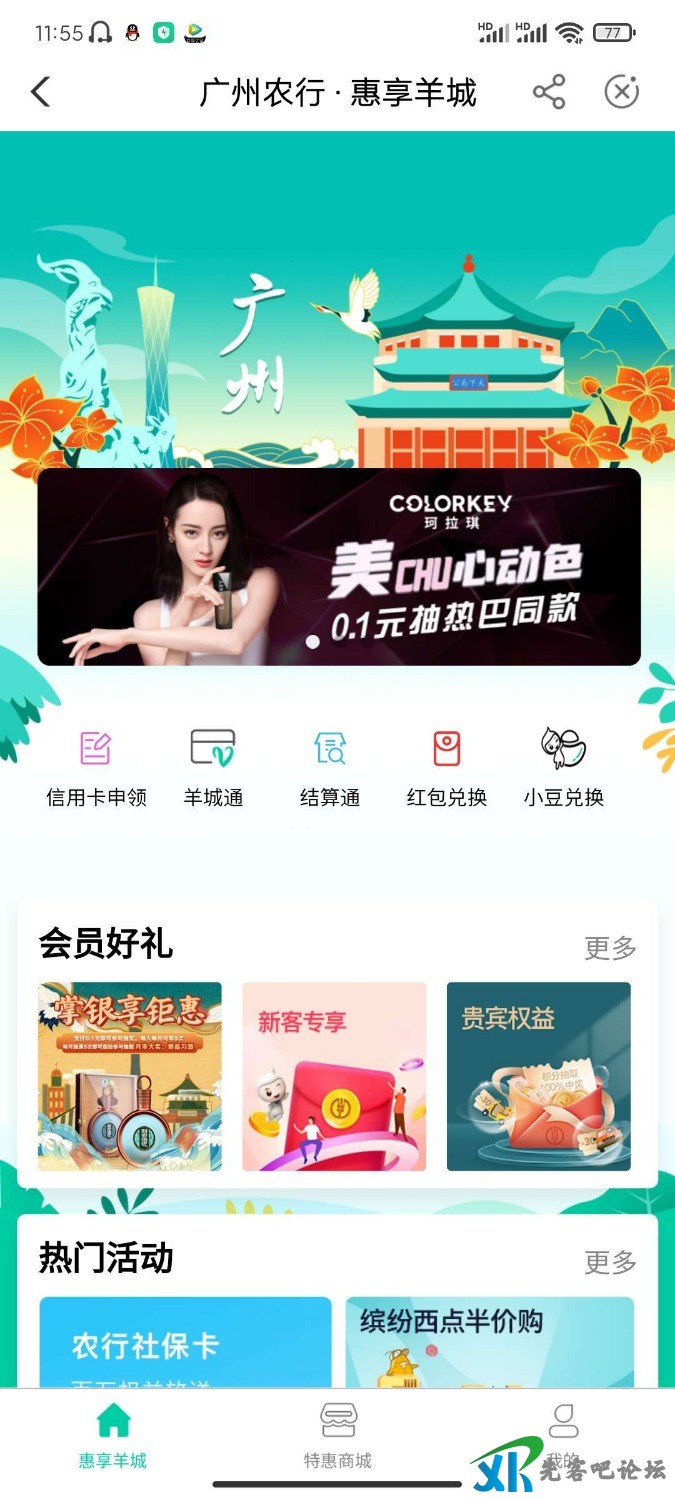Open the 缤纷西点半价购 activity card
The height and width of the screenshot is (1500, 675).
(x=490, y=1342)
